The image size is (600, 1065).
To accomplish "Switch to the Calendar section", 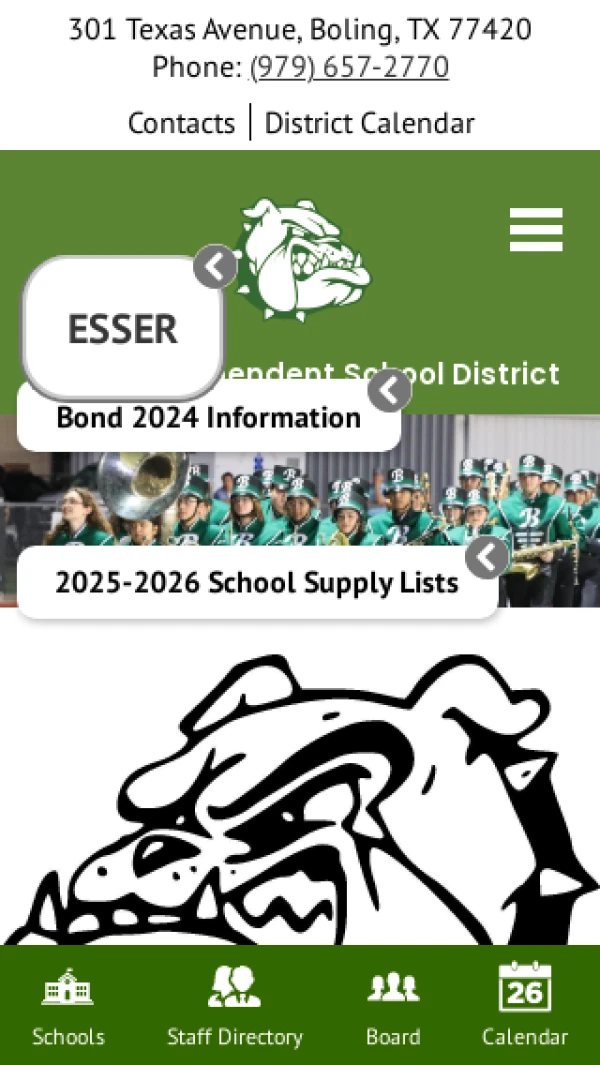I will click(525, 1005).
